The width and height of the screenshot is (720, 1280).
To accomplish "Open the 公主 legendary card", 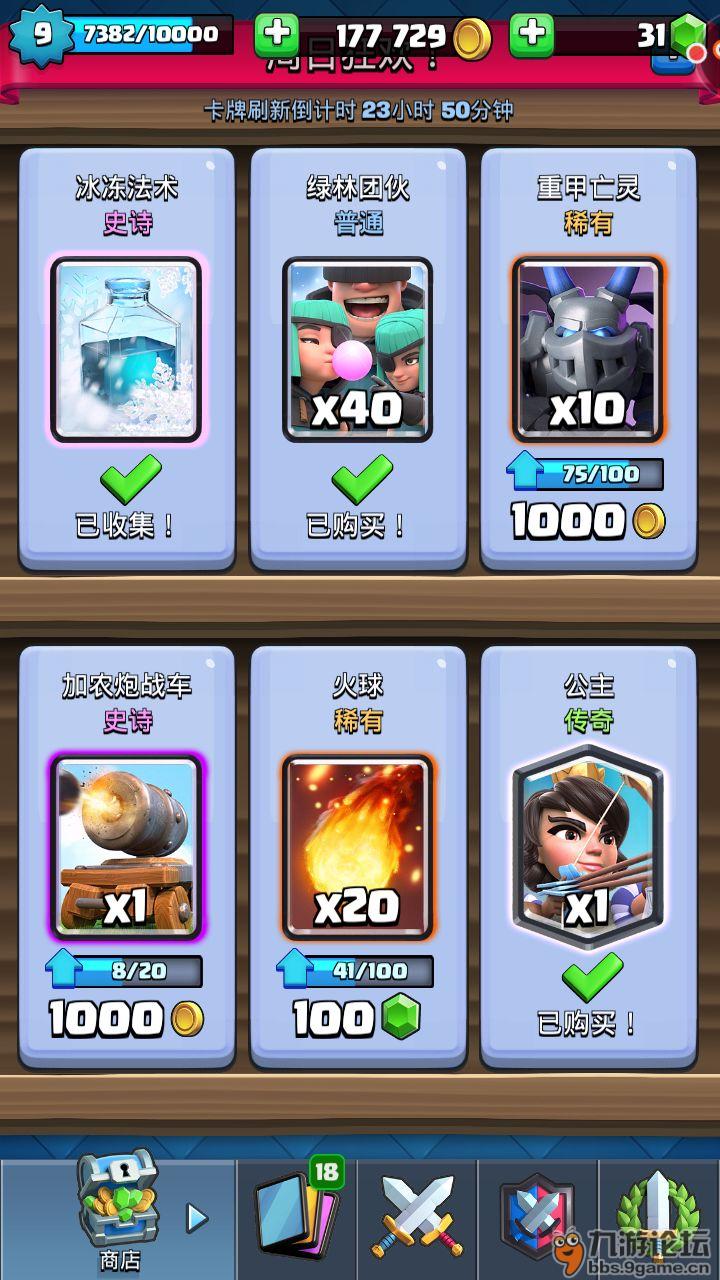I will (x=588, y=848).
